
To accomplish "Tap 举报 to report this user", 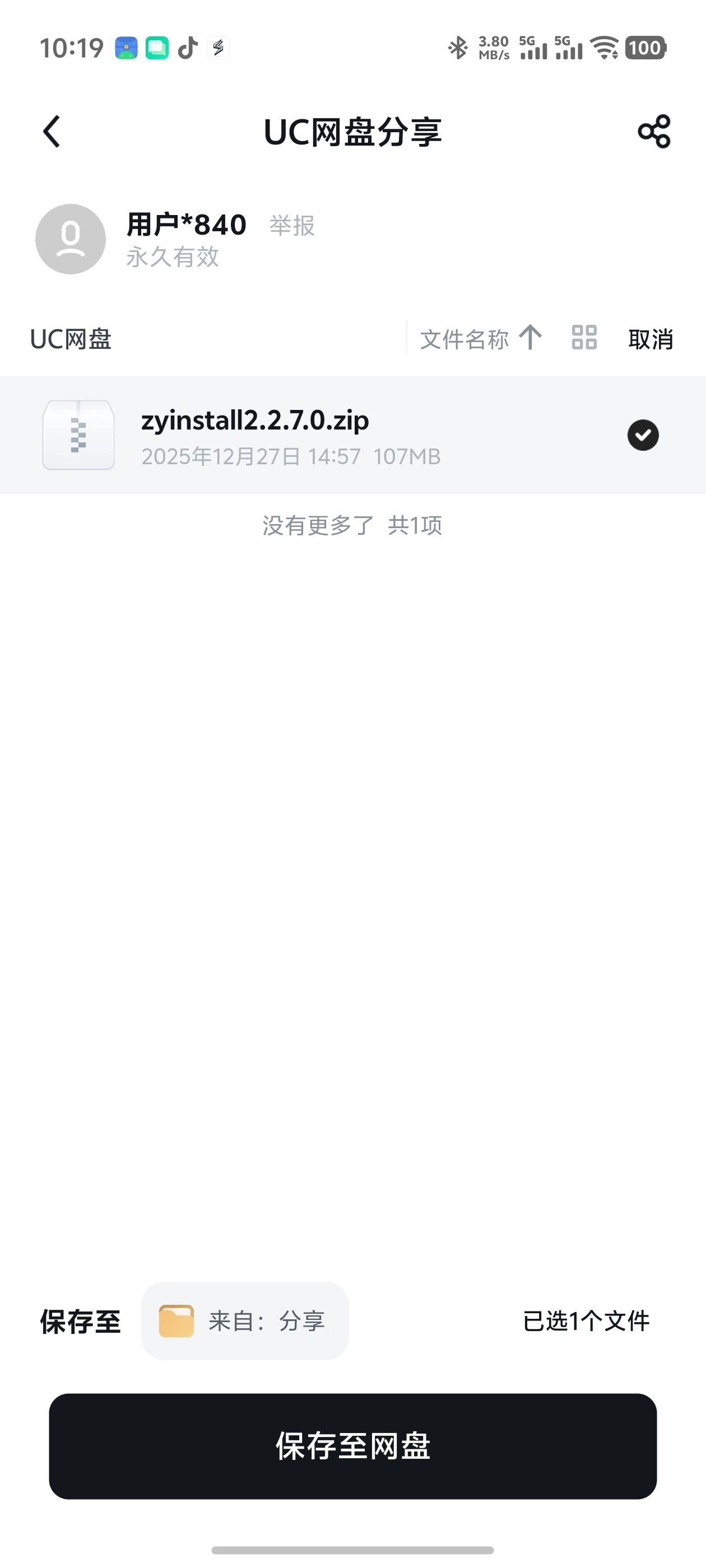I will 292,226.
